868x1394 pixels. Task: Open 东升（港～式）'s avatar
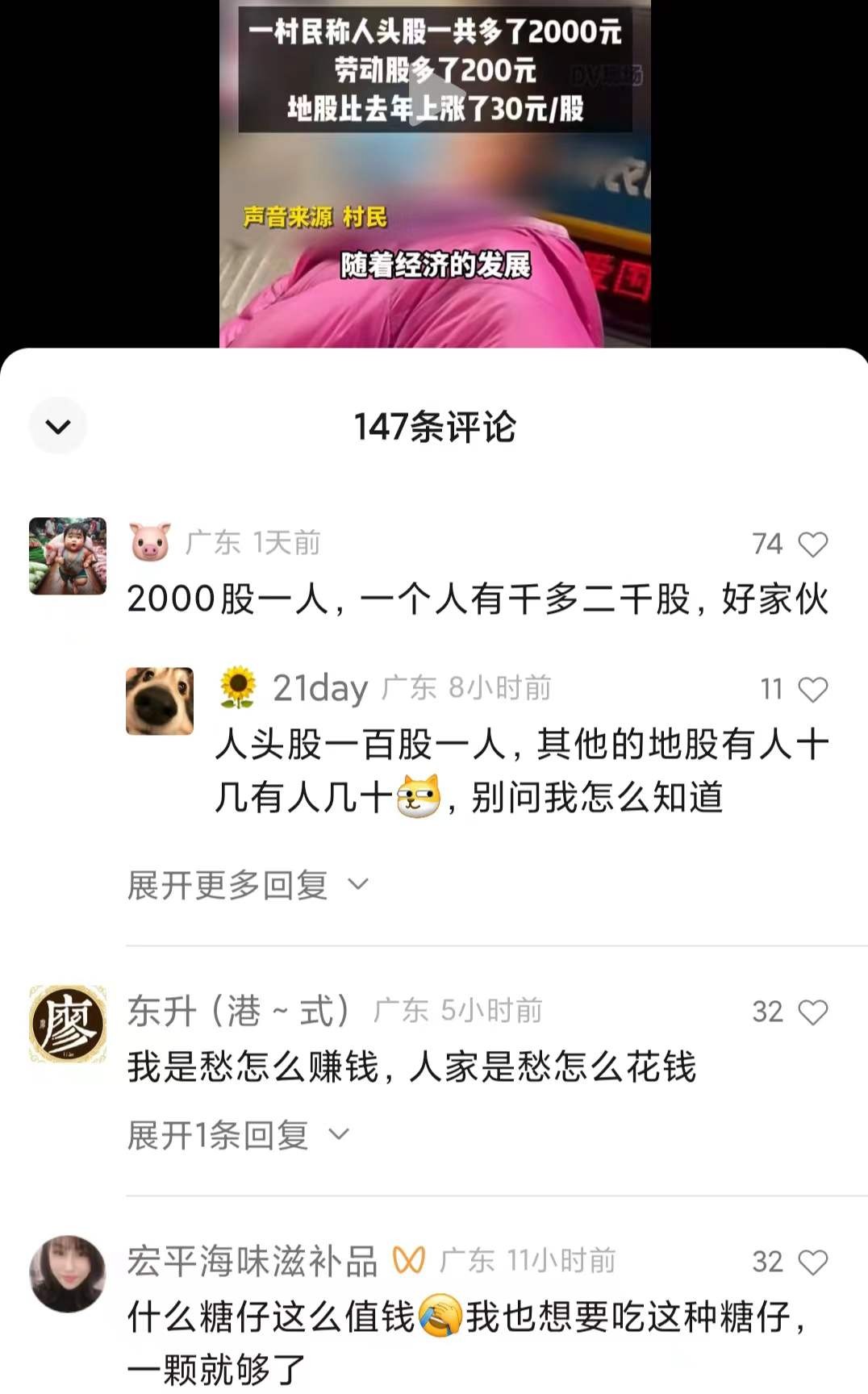[68, 1024]
